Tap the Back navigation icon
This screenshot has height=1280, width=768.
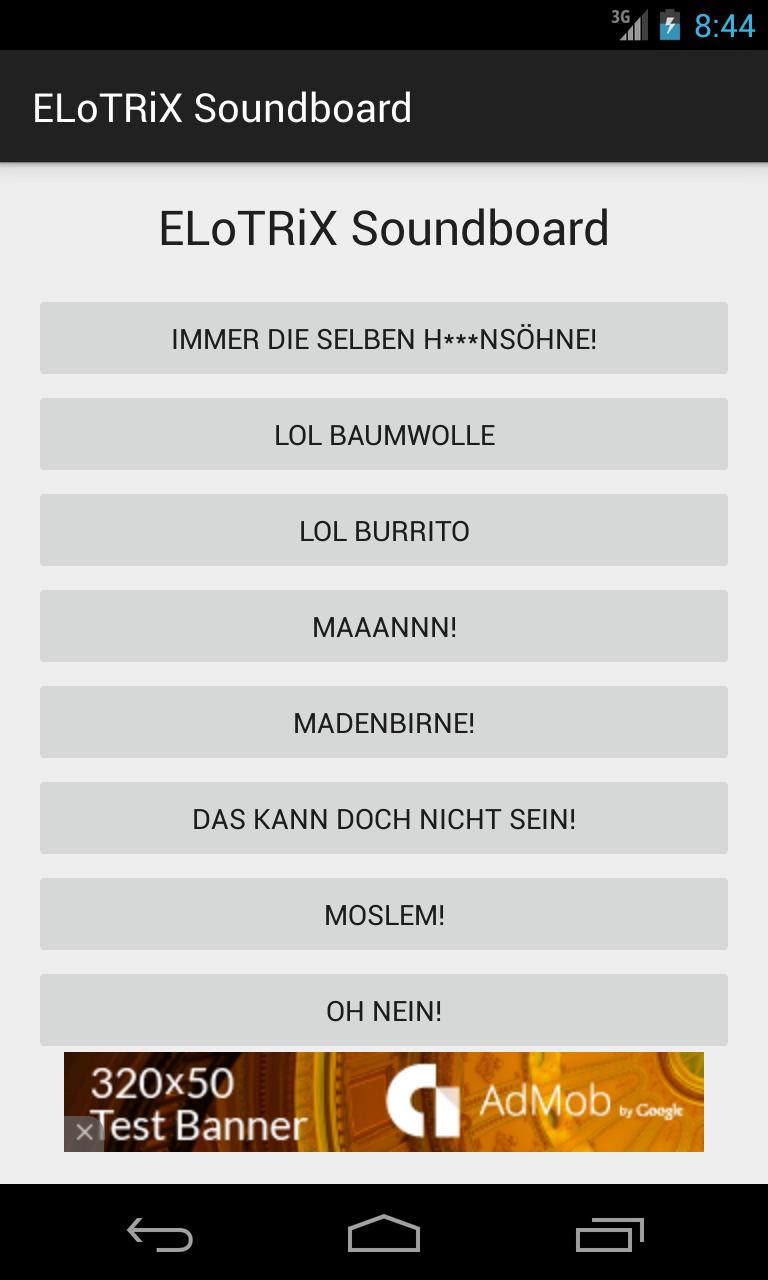[160, 1235]
